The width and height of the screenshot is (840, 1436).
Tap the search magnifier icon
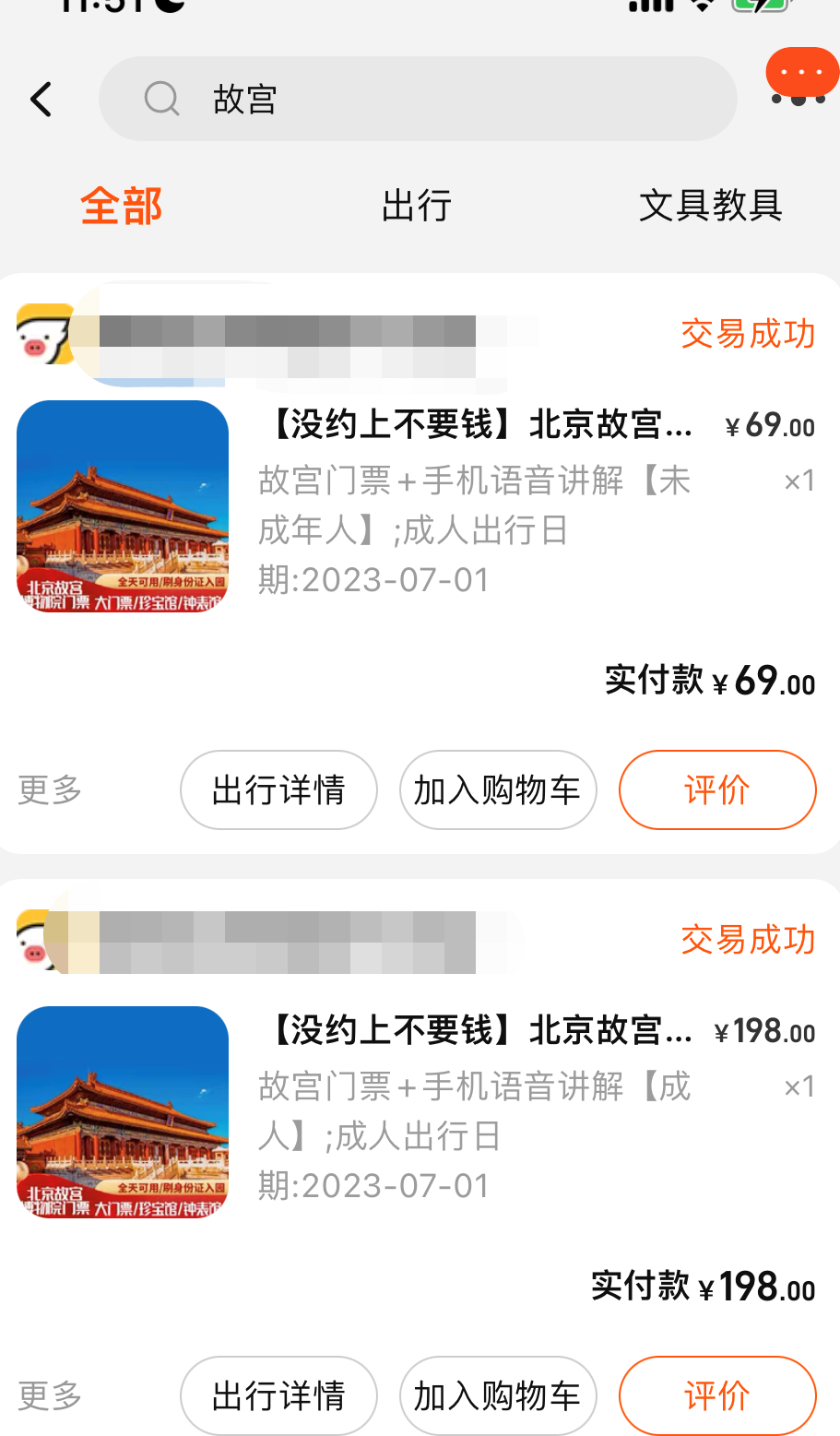pyautogui.click(x=161, y=99)
